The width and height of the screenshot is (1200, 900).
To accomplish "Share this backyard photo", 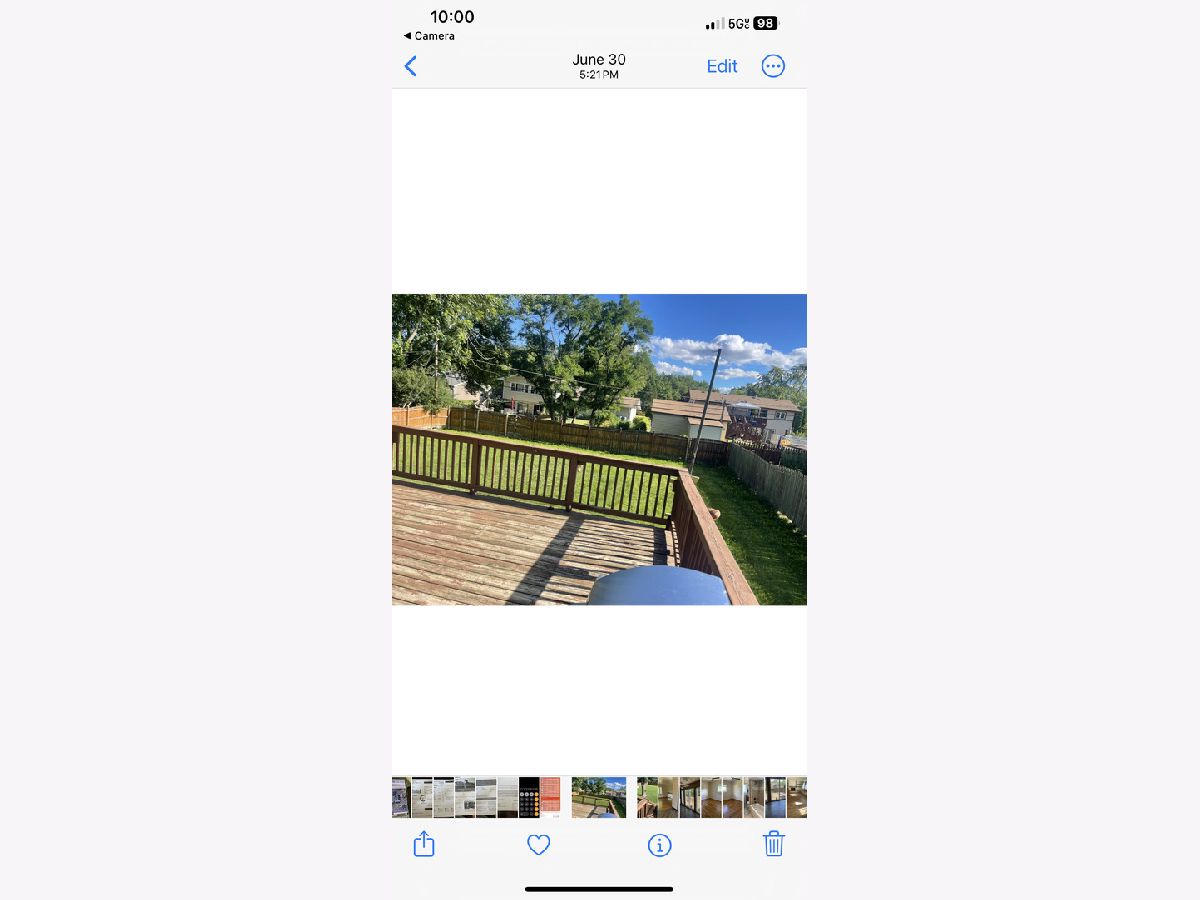I will pyautogui.click(x=424, y=844).
